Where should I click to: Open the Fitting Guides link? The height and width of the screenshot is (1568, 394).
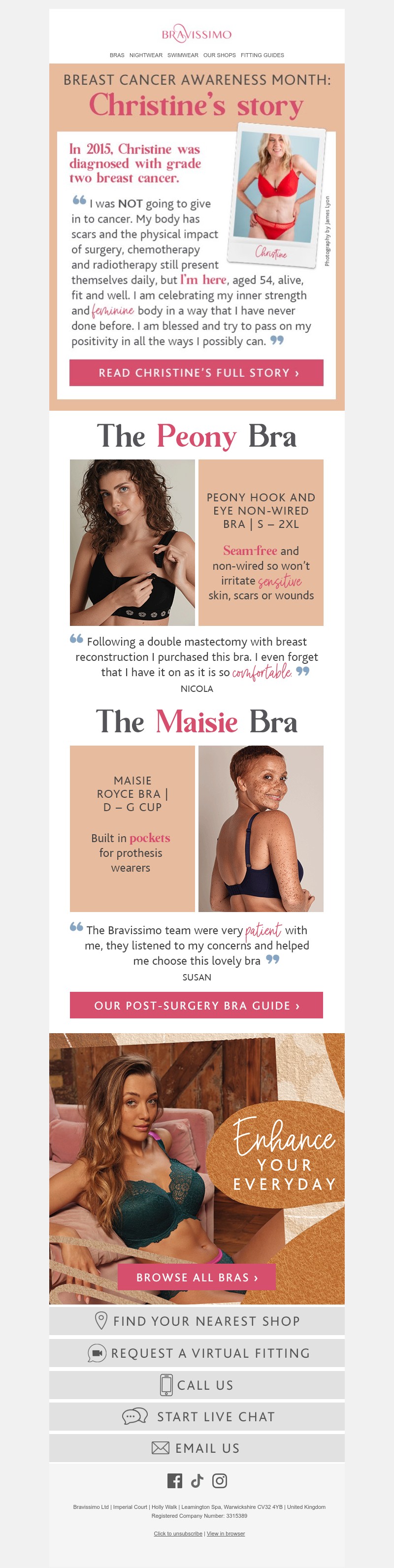coord(262,55)
